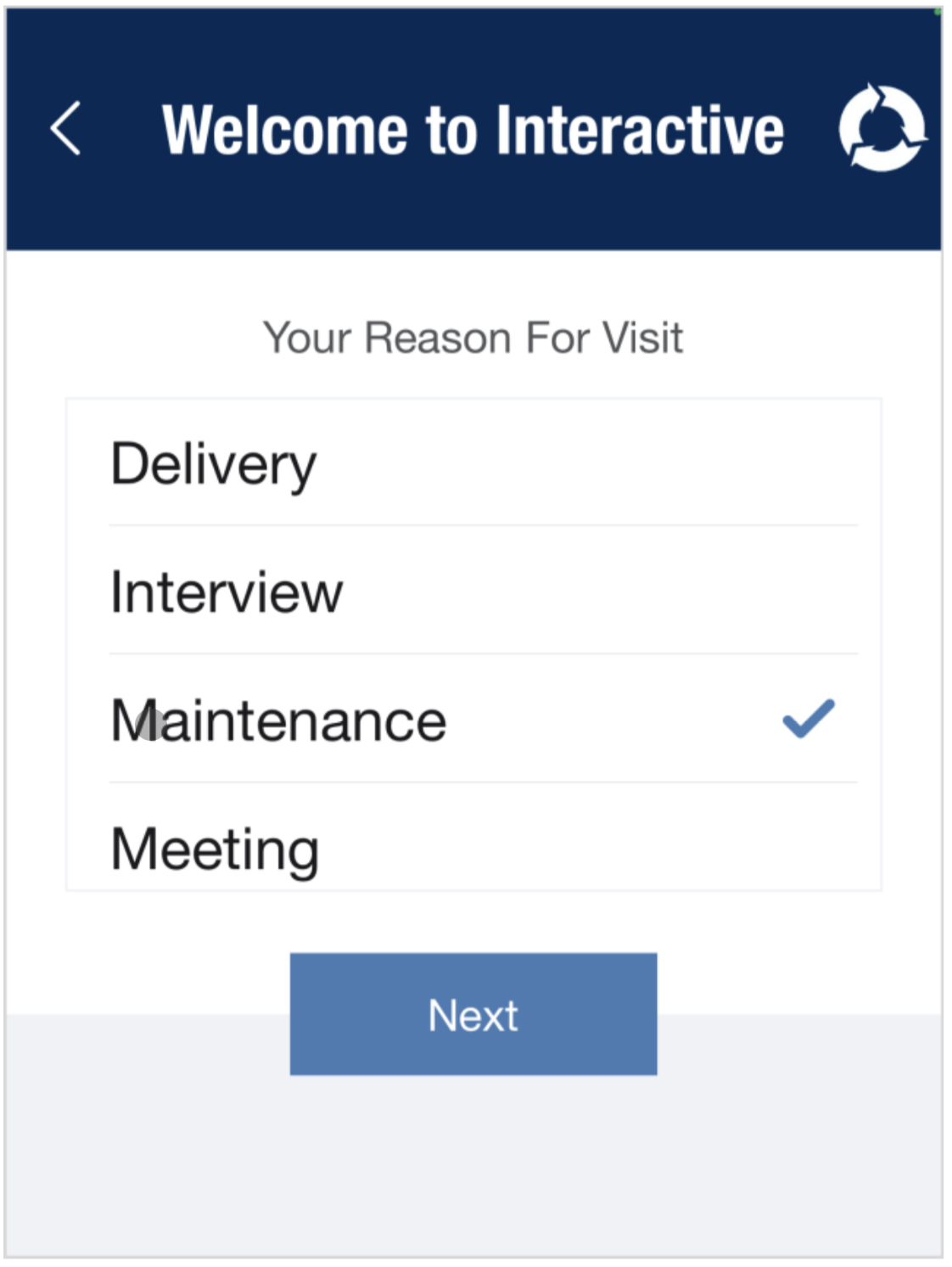Go back using the header arrow

point(65,129)
